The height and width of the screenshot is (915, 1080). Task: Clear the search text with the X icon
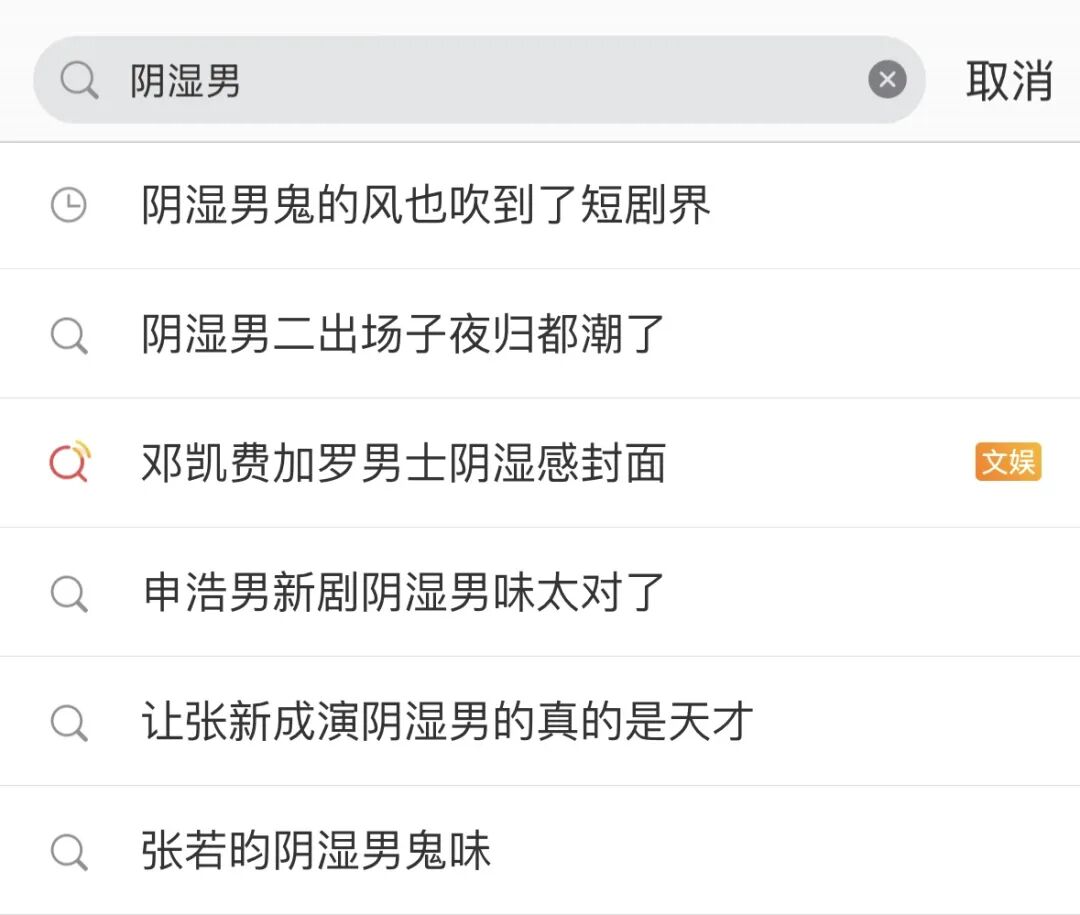(887, 80)
